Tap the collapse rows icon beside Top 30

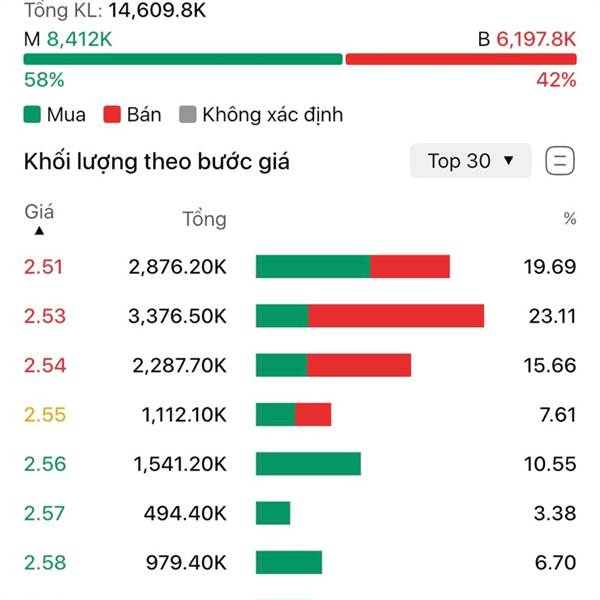560,161
